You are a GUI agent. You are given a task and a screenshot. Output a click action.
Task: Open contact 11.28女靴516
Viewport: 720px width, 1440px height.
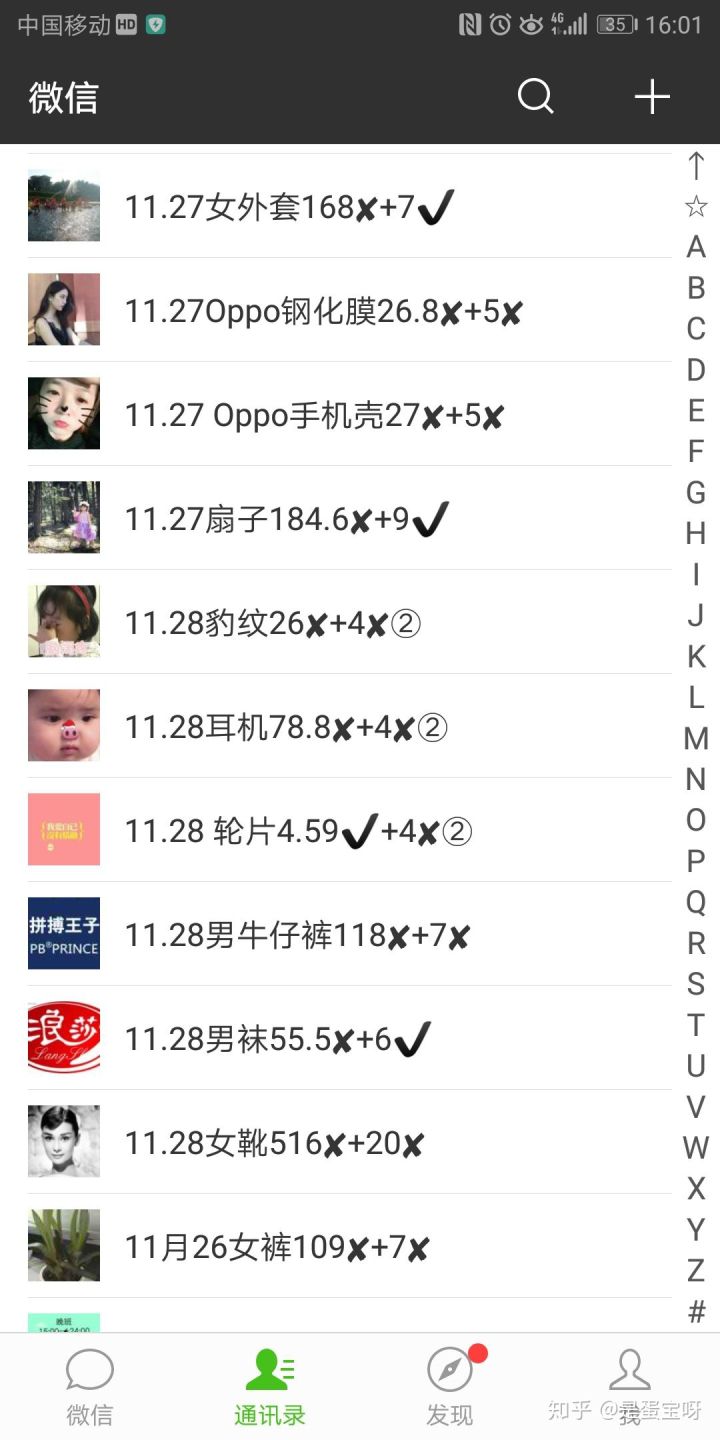coord(274,1144)
